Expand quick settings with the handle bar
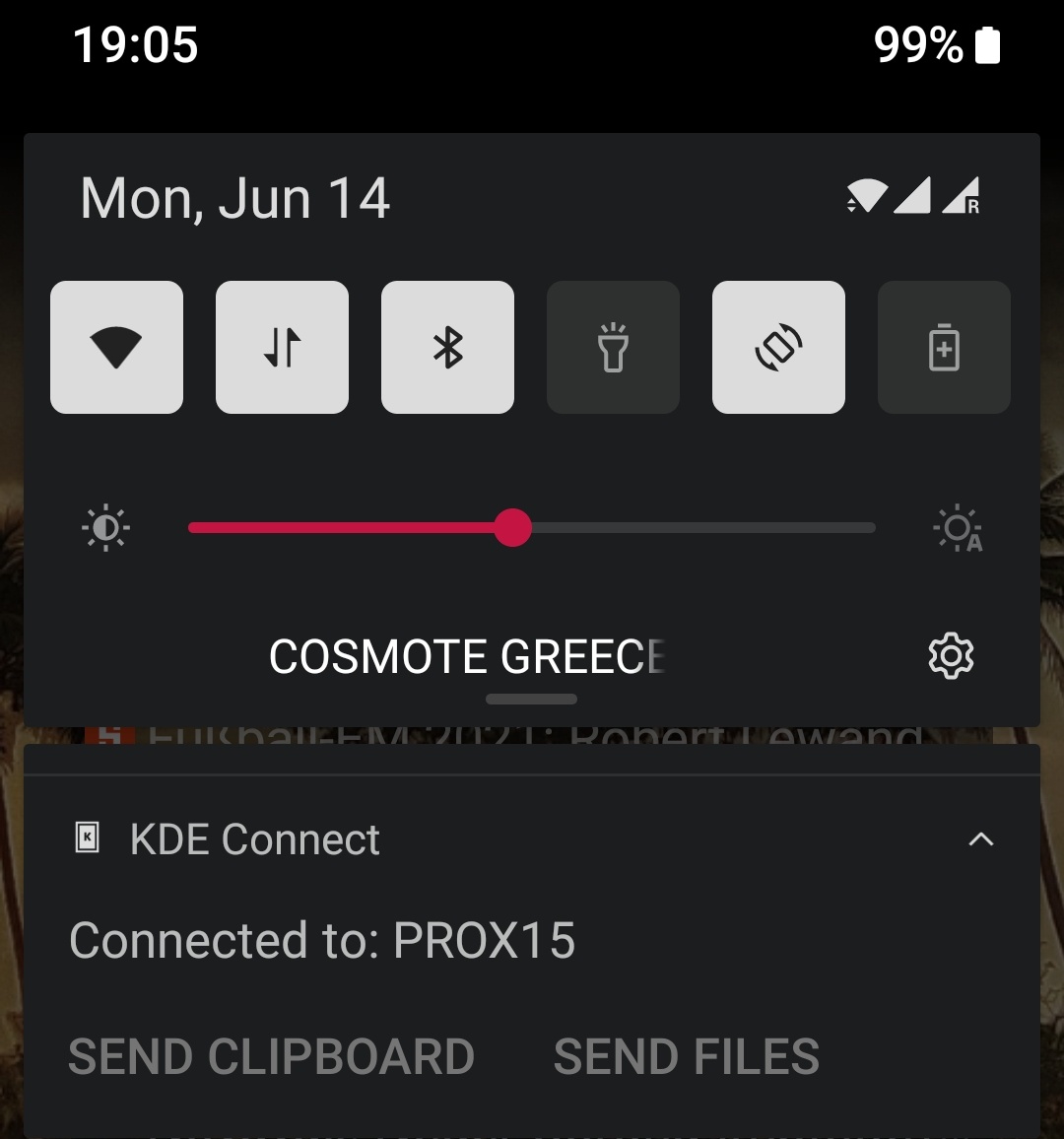1064x1139 pixels. [531, 700]
